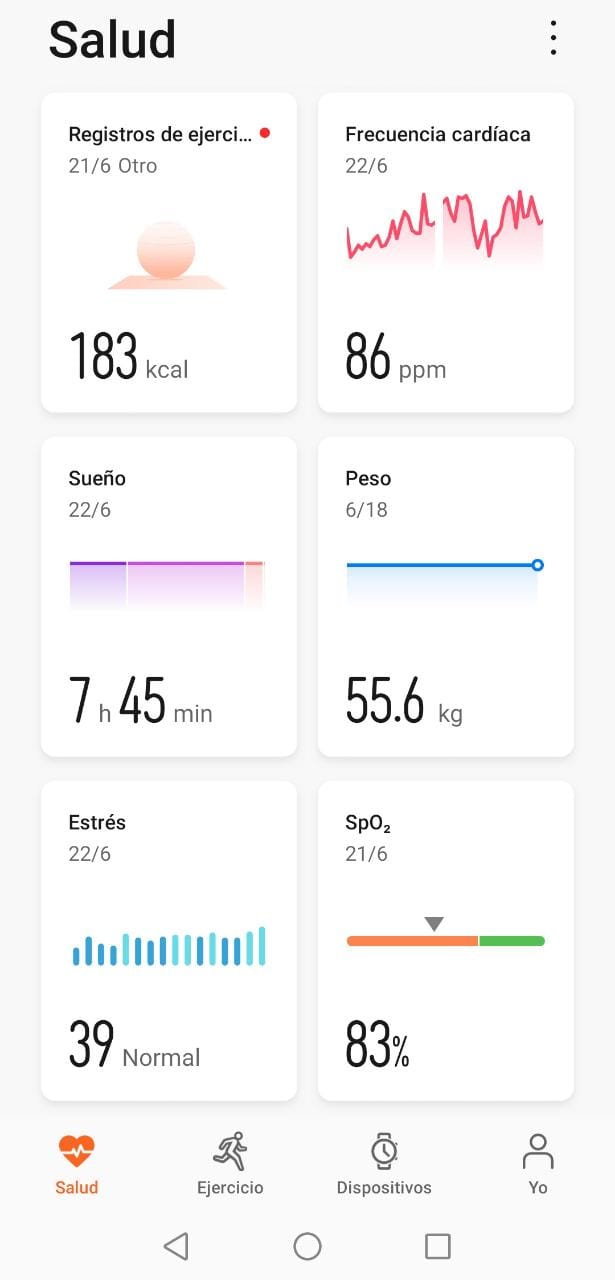
Task: Open the SpO₂ card
Action: coord(445,940)
